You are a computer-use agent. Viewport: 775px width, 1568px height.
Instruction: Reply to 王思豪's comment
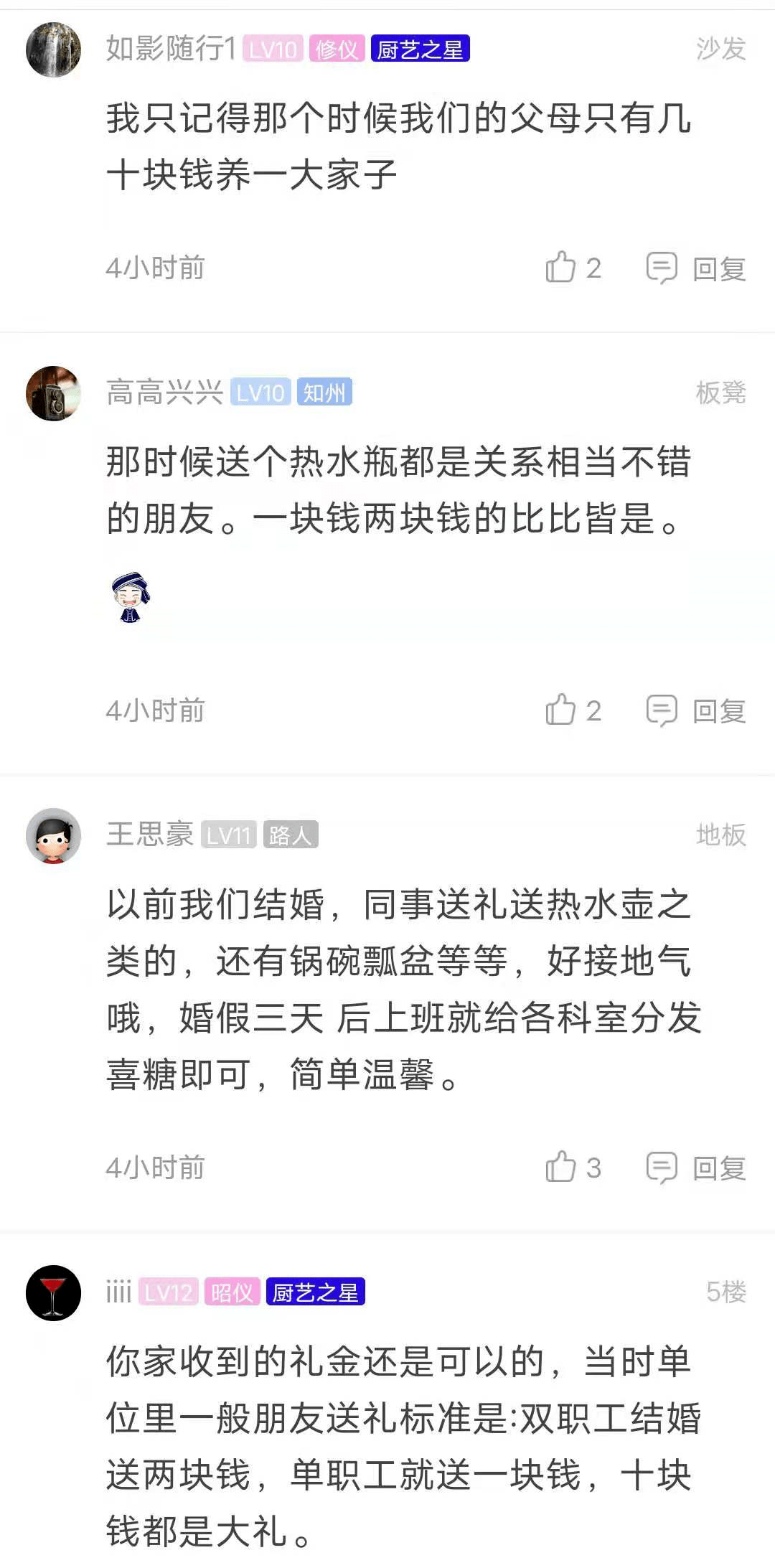pos(696,1168)
